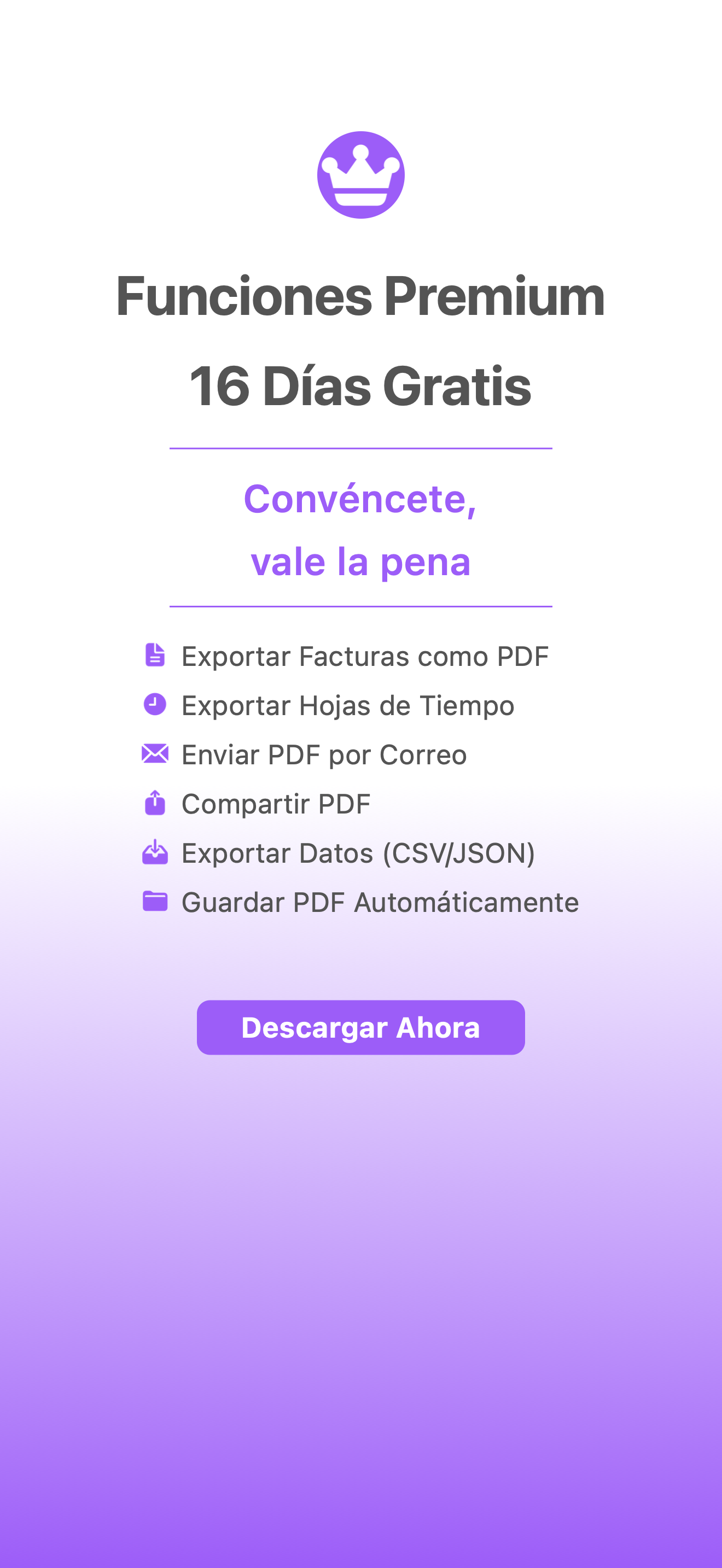Screen dimensions: 722x1568
Task: Click the clock icon next to Exportar Hojas
Action: pos(156,705)
